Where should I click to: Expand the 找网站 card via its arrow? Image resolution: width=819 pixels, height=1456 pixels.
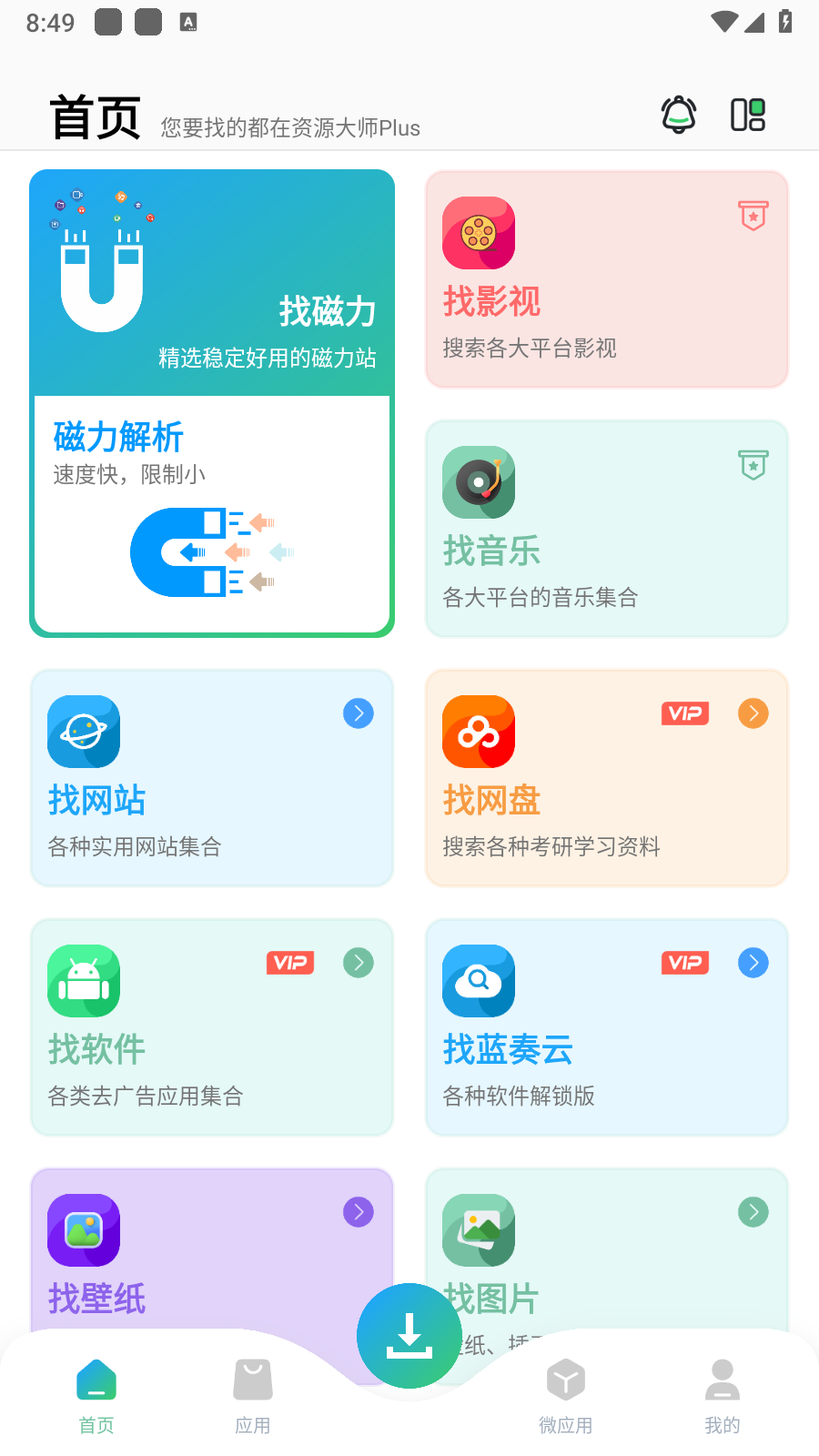358,713
